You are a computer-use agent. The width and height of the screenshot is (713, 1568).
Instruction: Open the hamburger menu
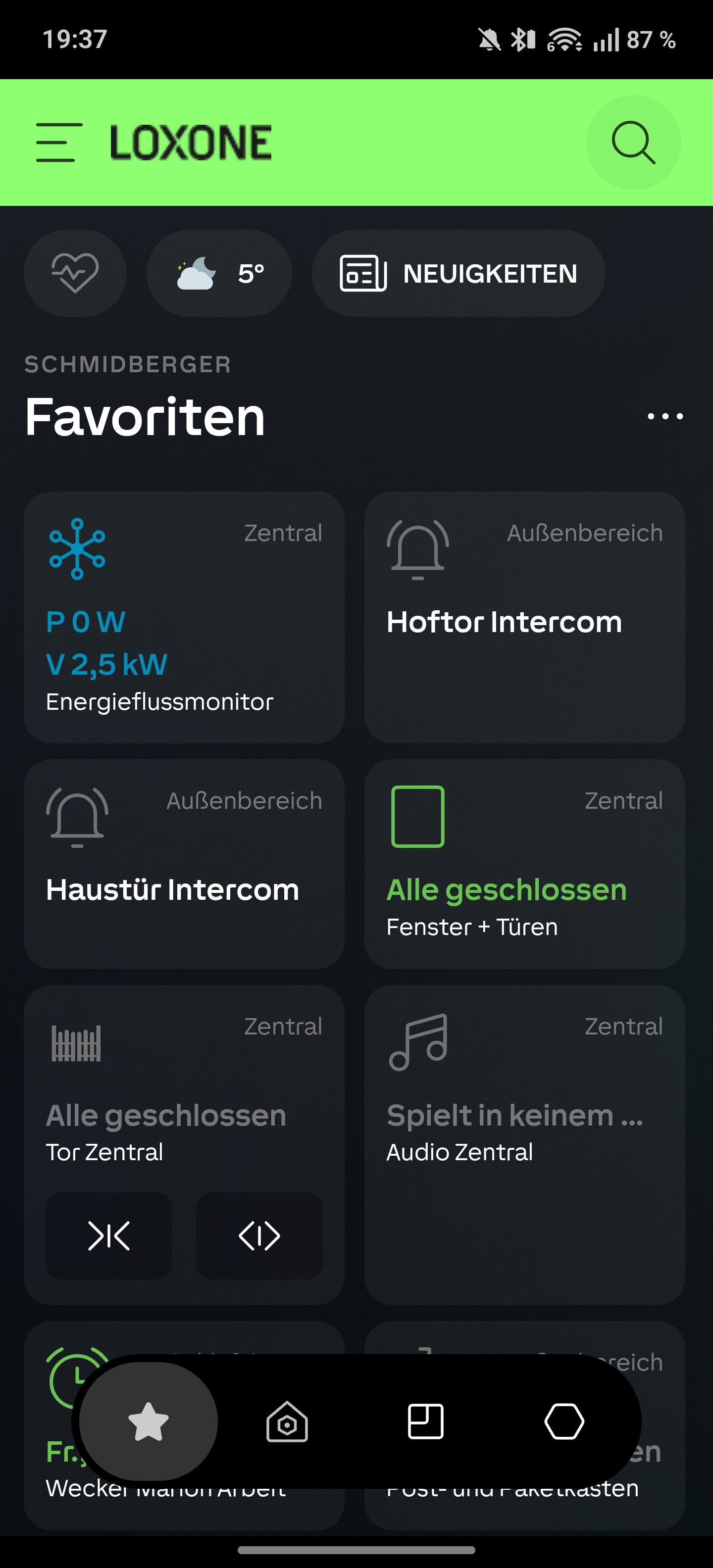coord(58,143)
